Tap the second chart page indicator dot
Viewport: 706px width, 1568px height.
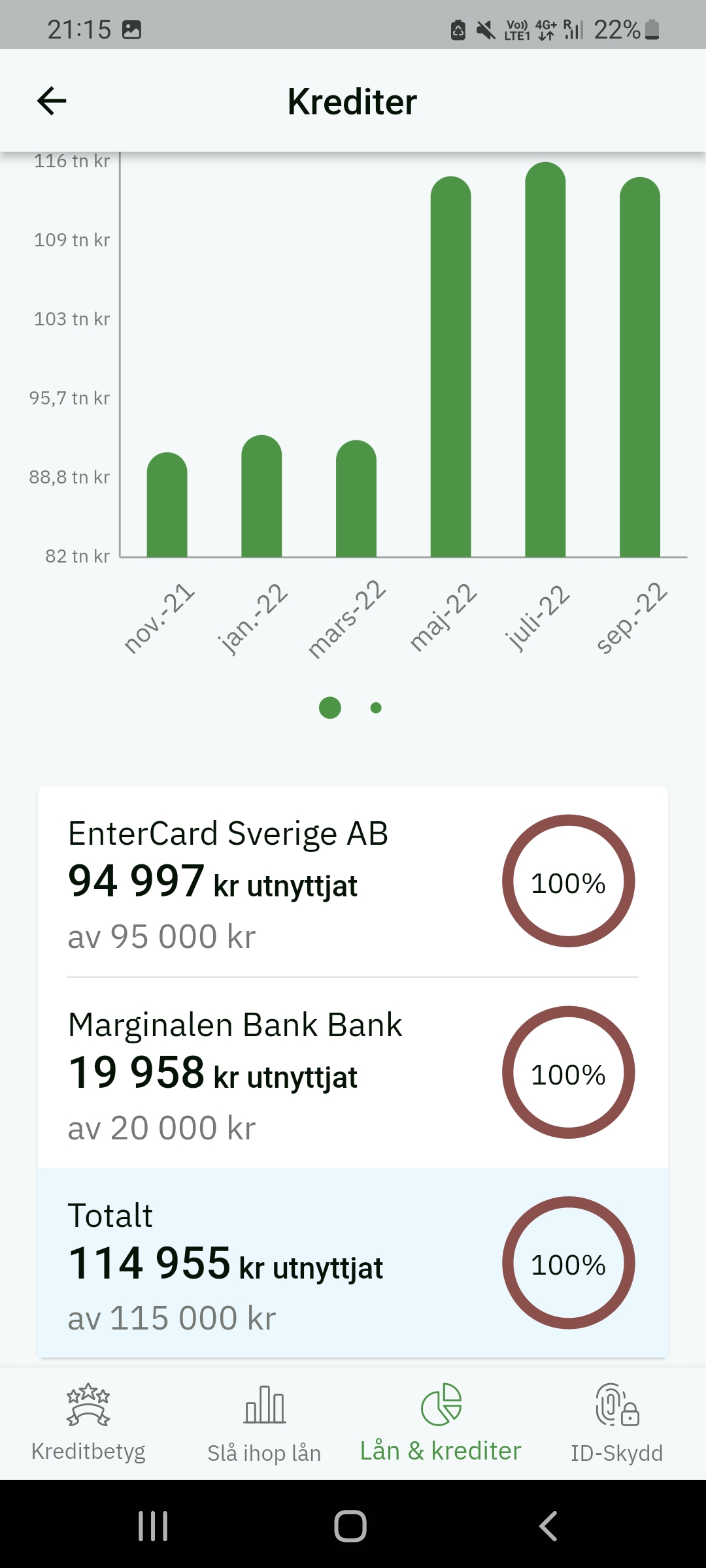point(376,708)
